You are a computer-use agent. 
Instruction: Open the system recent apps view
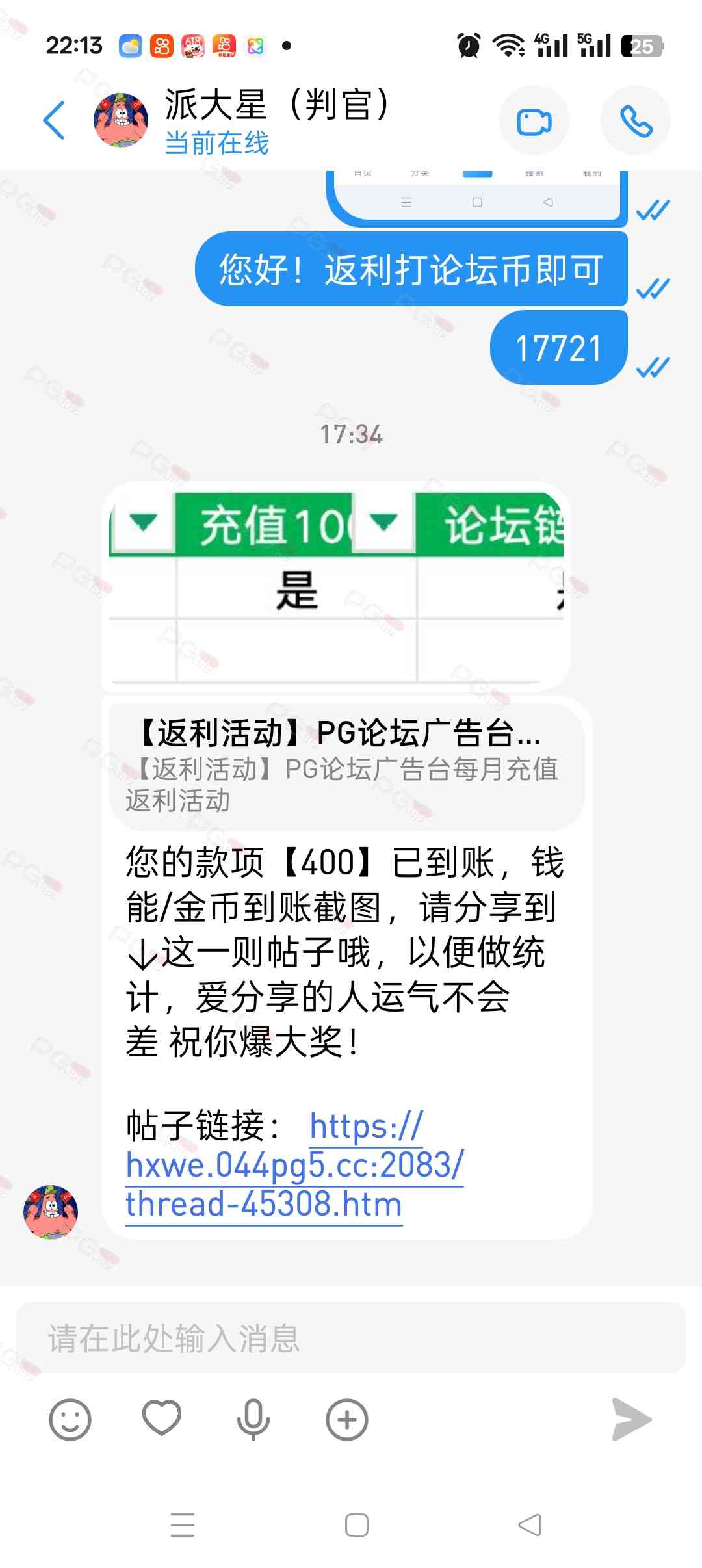[183, 1525]
